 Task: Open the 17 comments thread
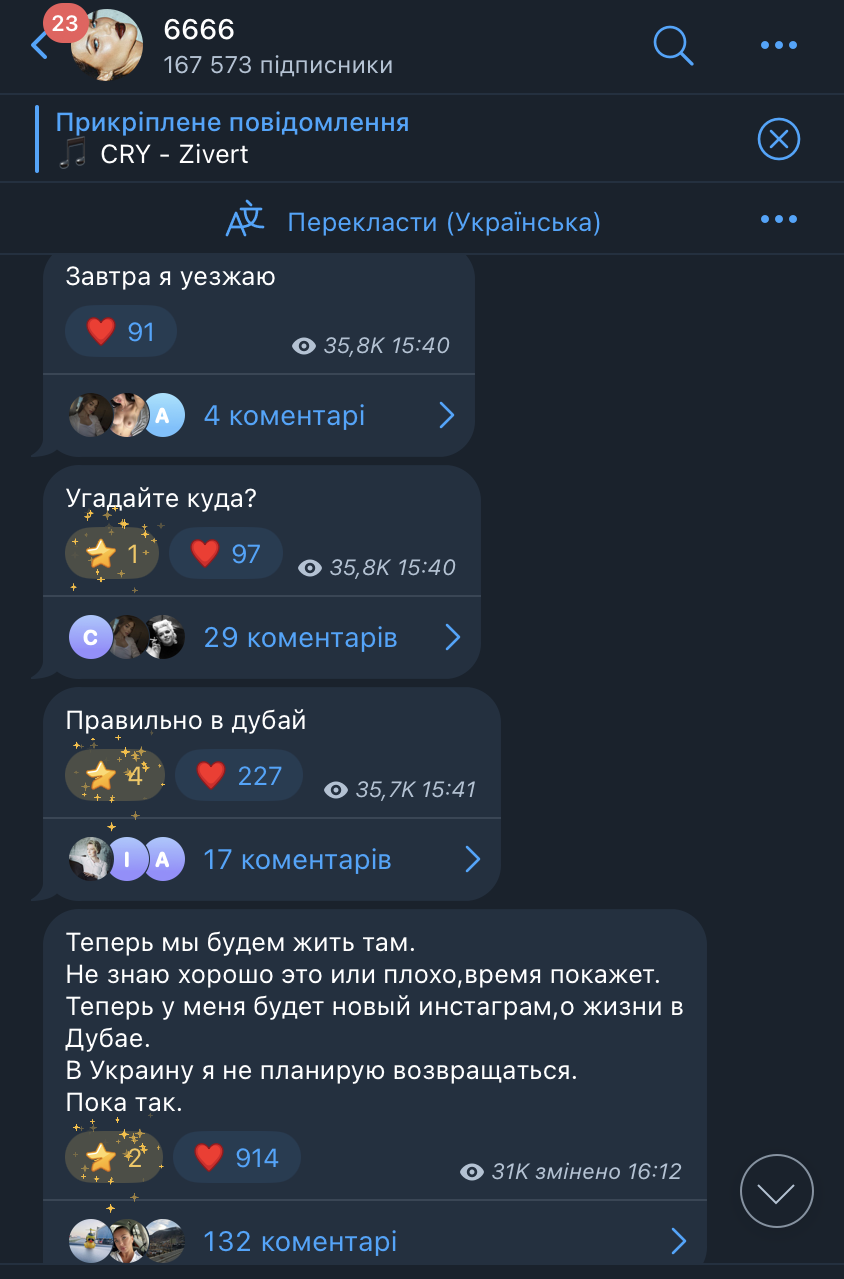[297, 859]
